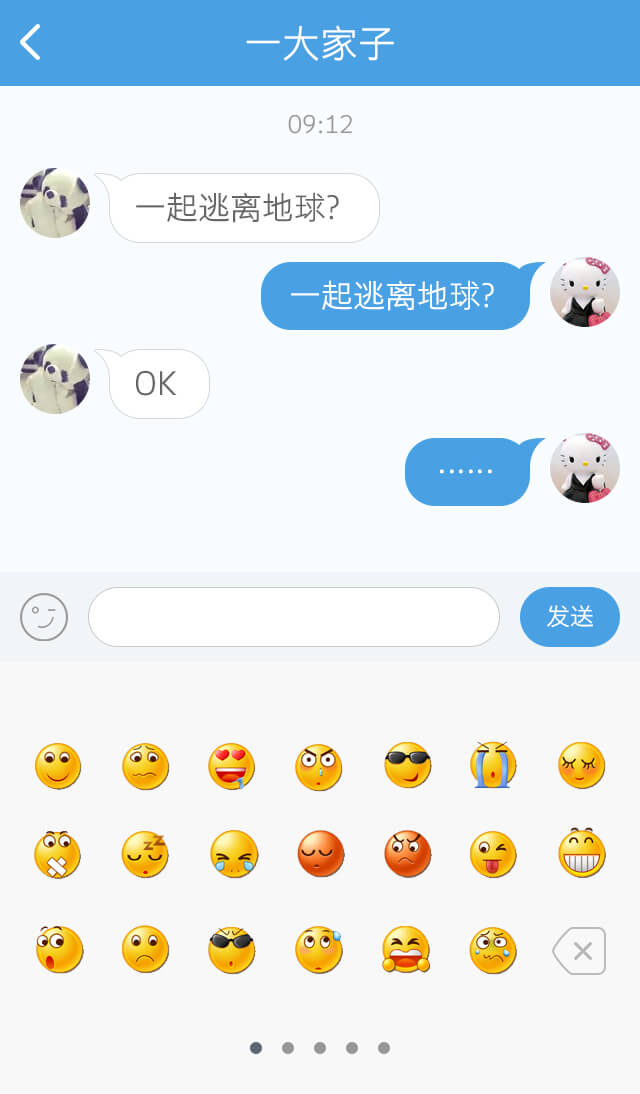Open the Hello Kitty avatar beside 一起逃离地球?
The width and height of the screenshot is (640, 1094).
[585, 292]
